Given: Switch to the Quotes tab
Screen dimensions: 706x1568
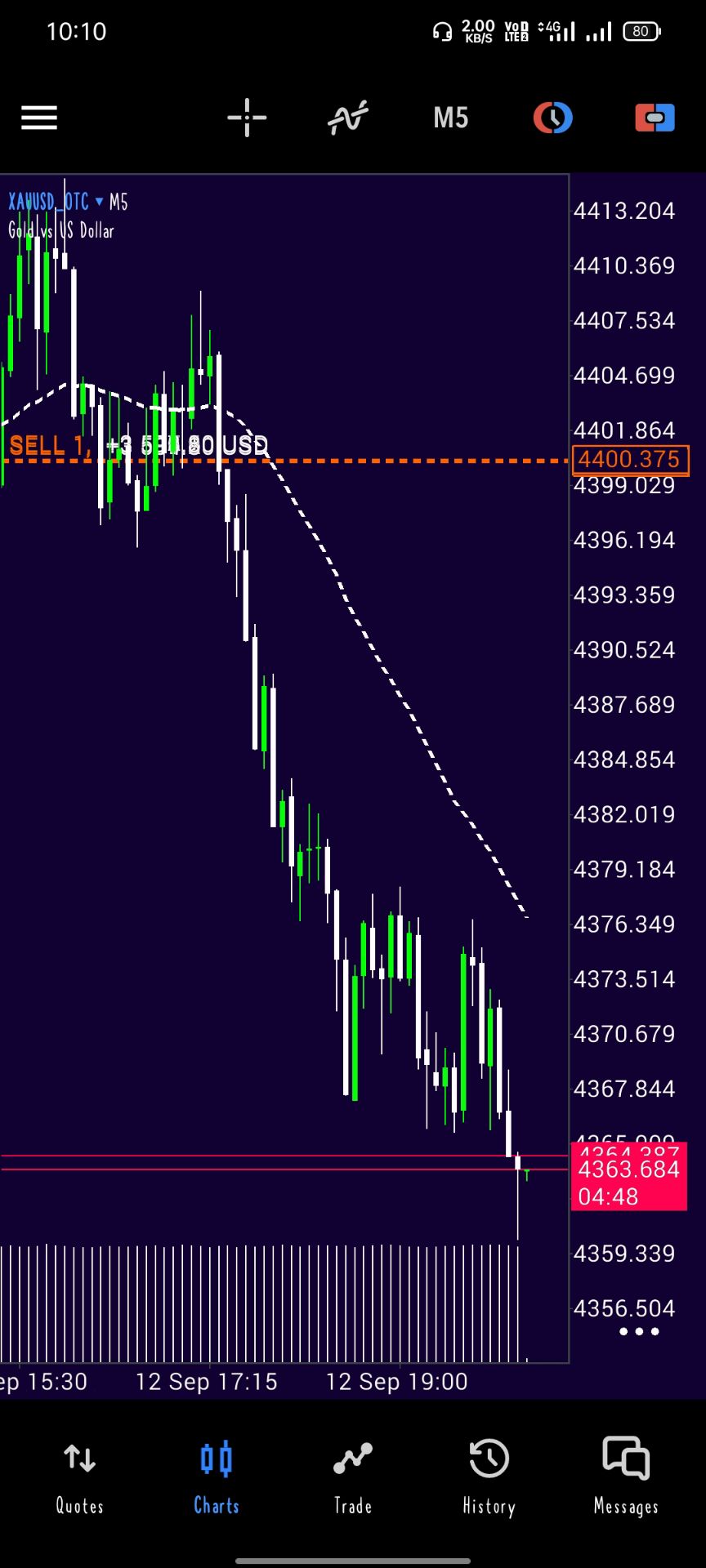Looking at the screenshot, I should 79,1479.
